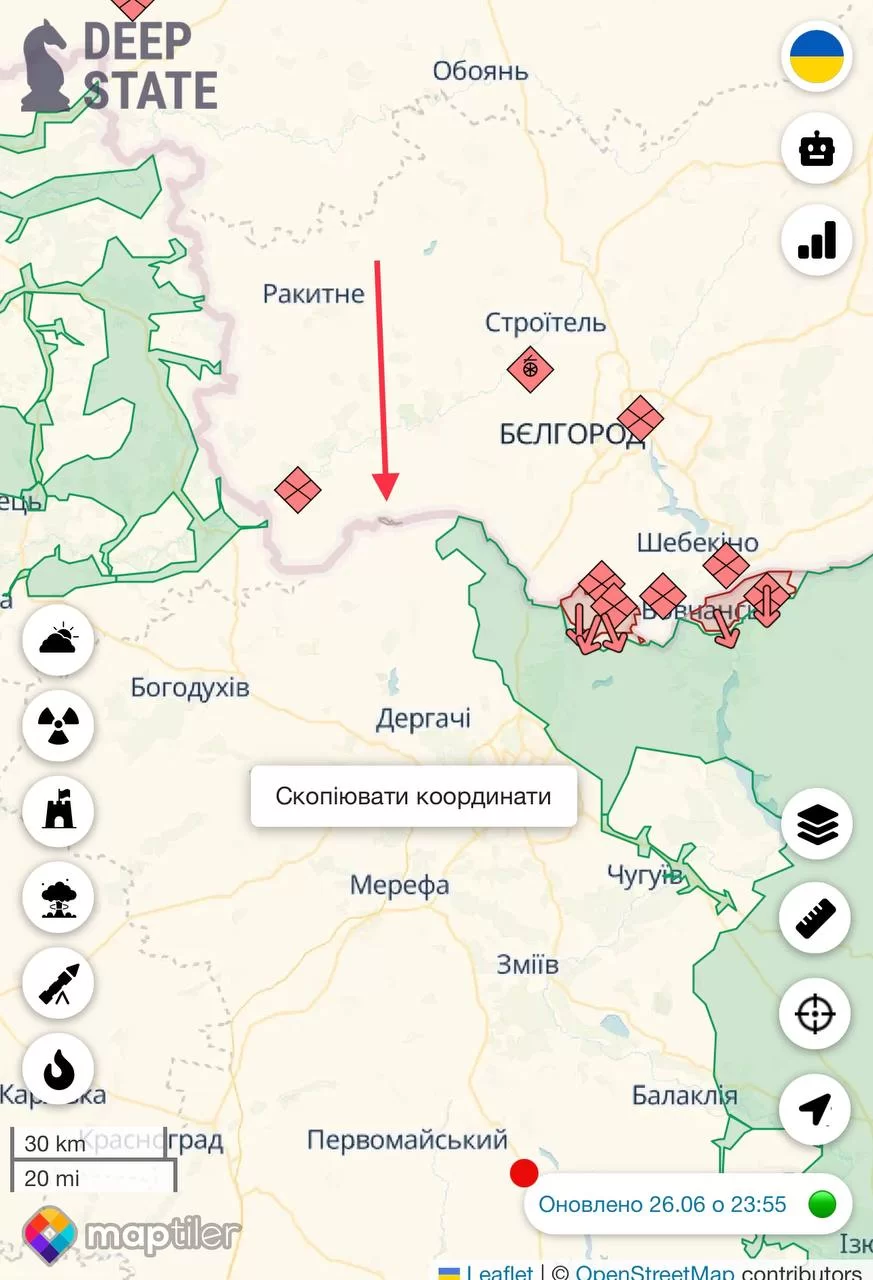Open the robot bot icon
This screenshot has width=873, height=1280.
pos(816,148)
